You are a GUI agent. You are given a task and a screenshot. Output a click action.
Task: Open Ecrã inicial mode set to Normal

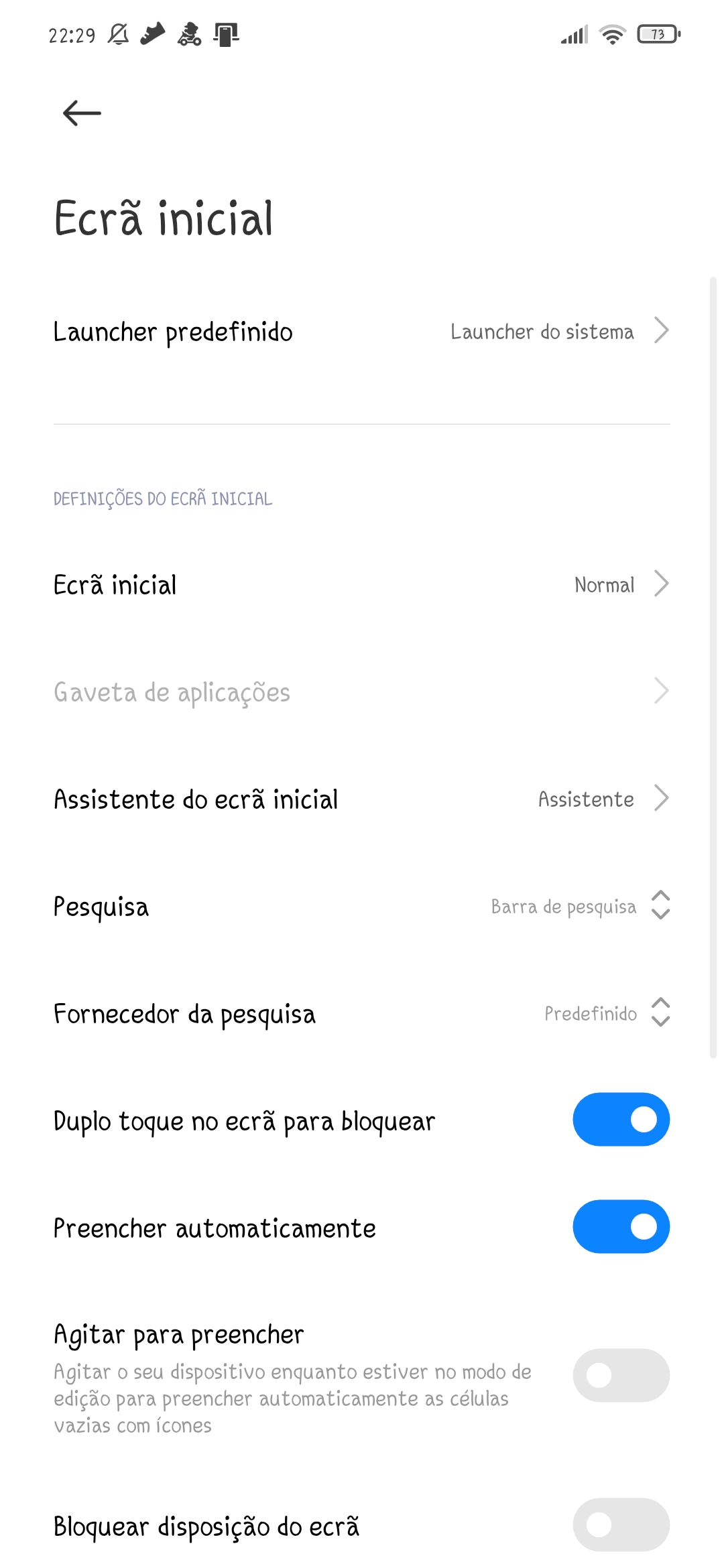362,585
